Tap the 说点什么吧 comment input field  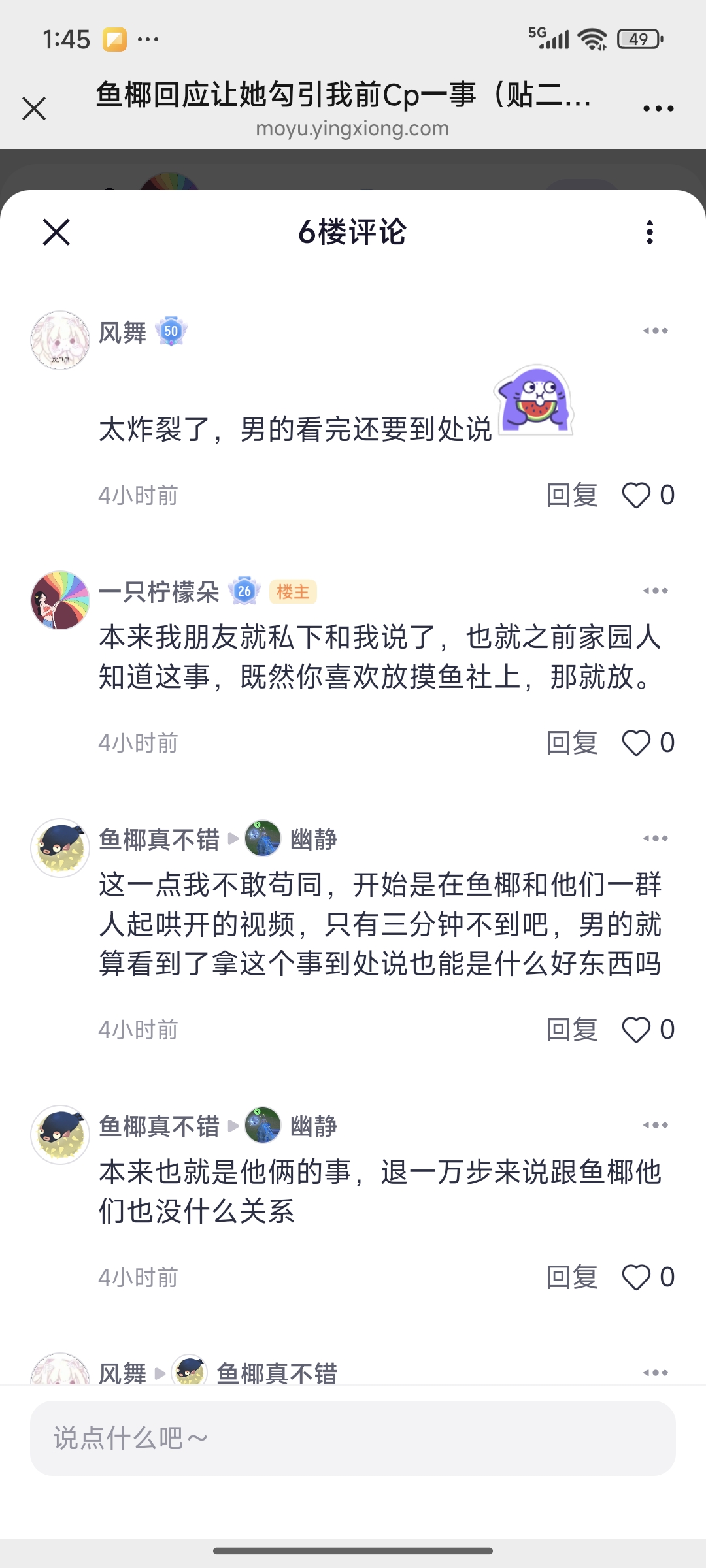pyautogui.click(x=353, y=1436)
